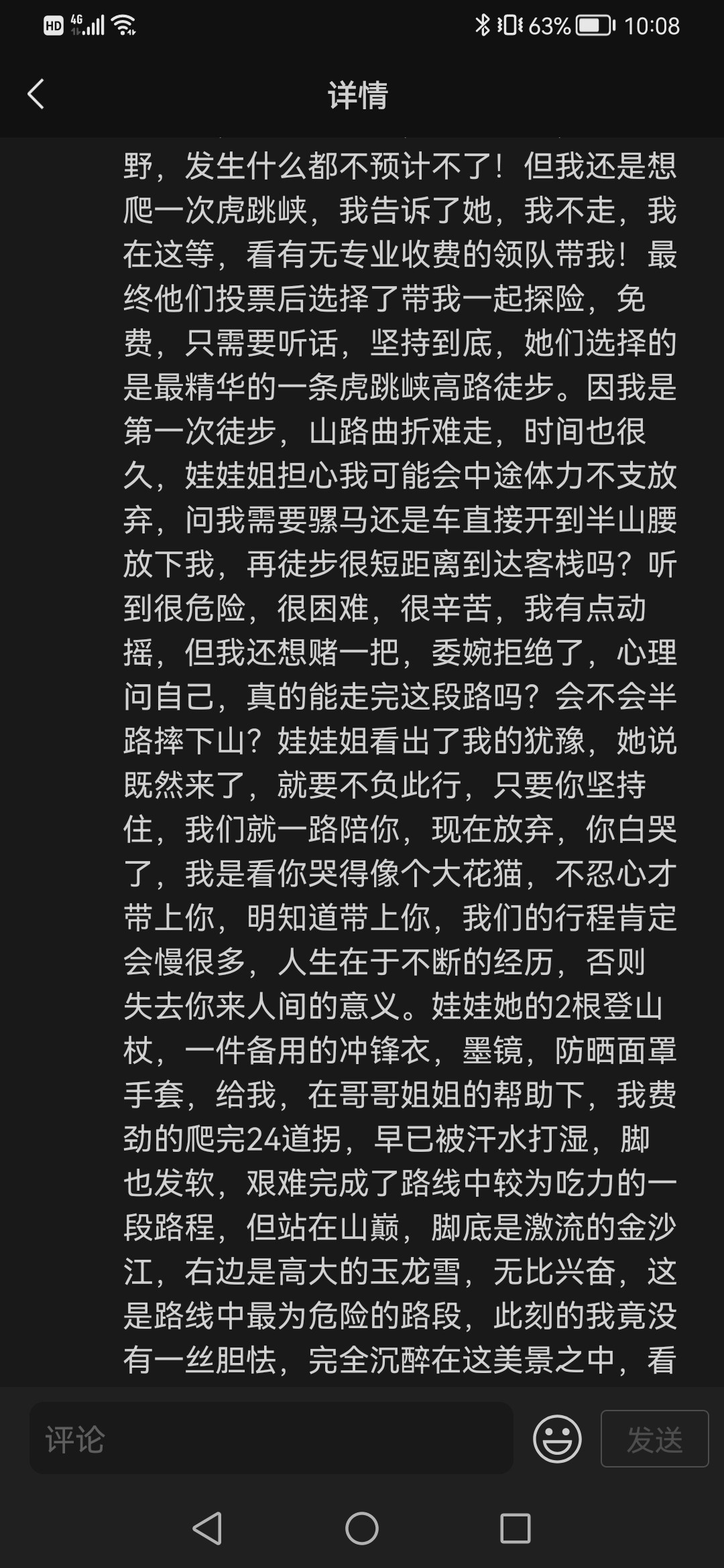
Task: Tap the 评论 comment input field
Action: click(x=271, y=1439)
